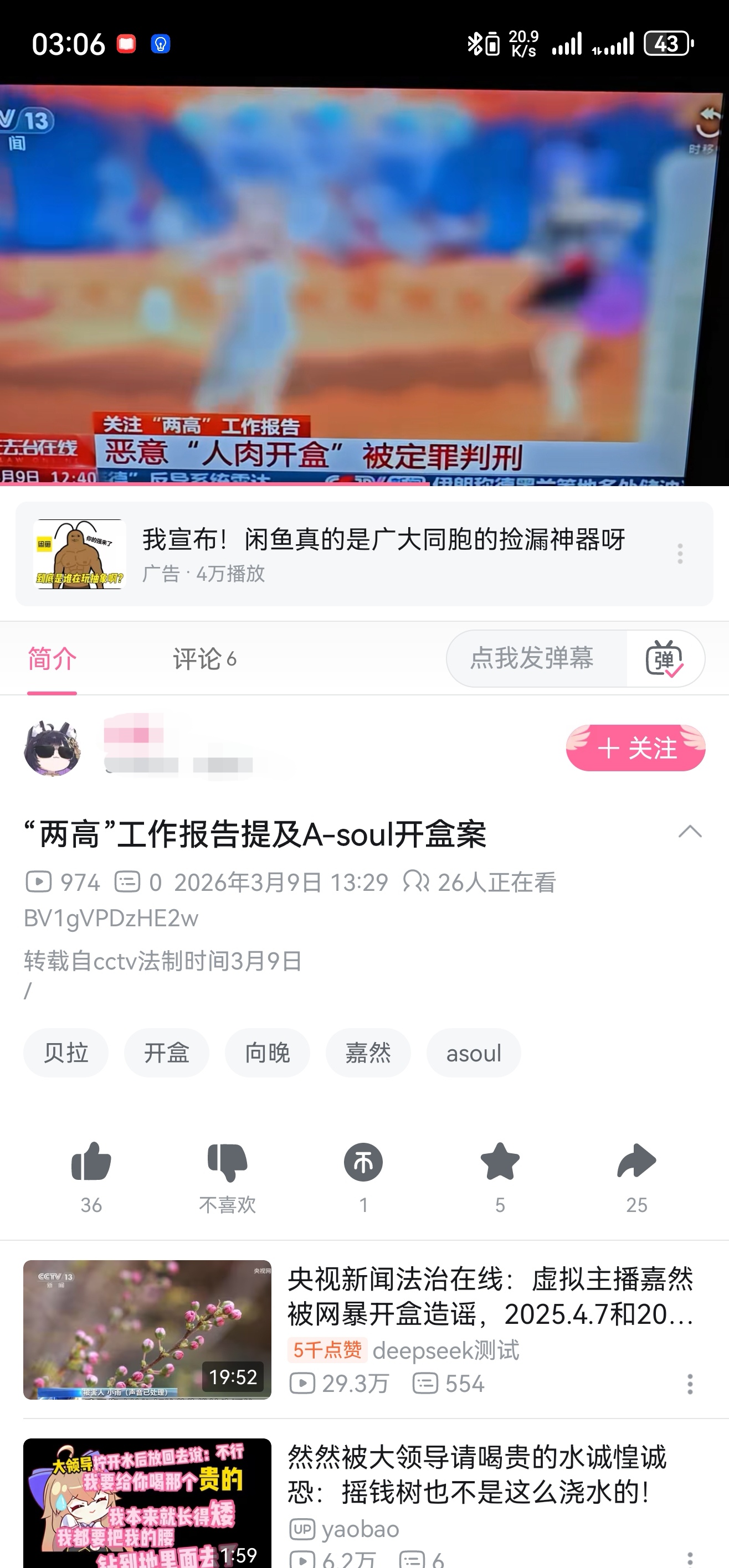Favorite the video with the star icon
The image size is (729, 1568).
tap(500, 1163)
